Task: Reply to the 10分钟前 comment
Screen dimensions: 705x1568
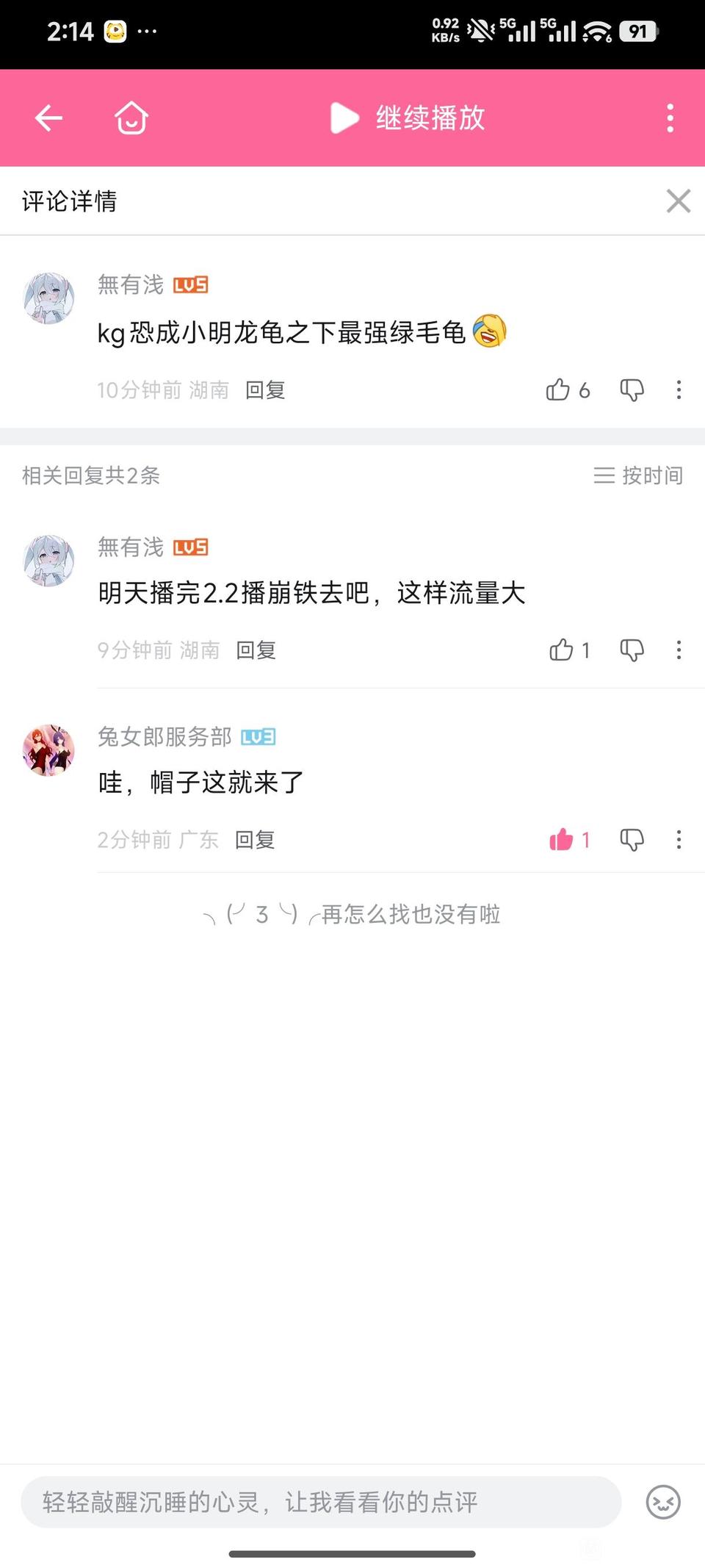Action: (x=265, y=389)
